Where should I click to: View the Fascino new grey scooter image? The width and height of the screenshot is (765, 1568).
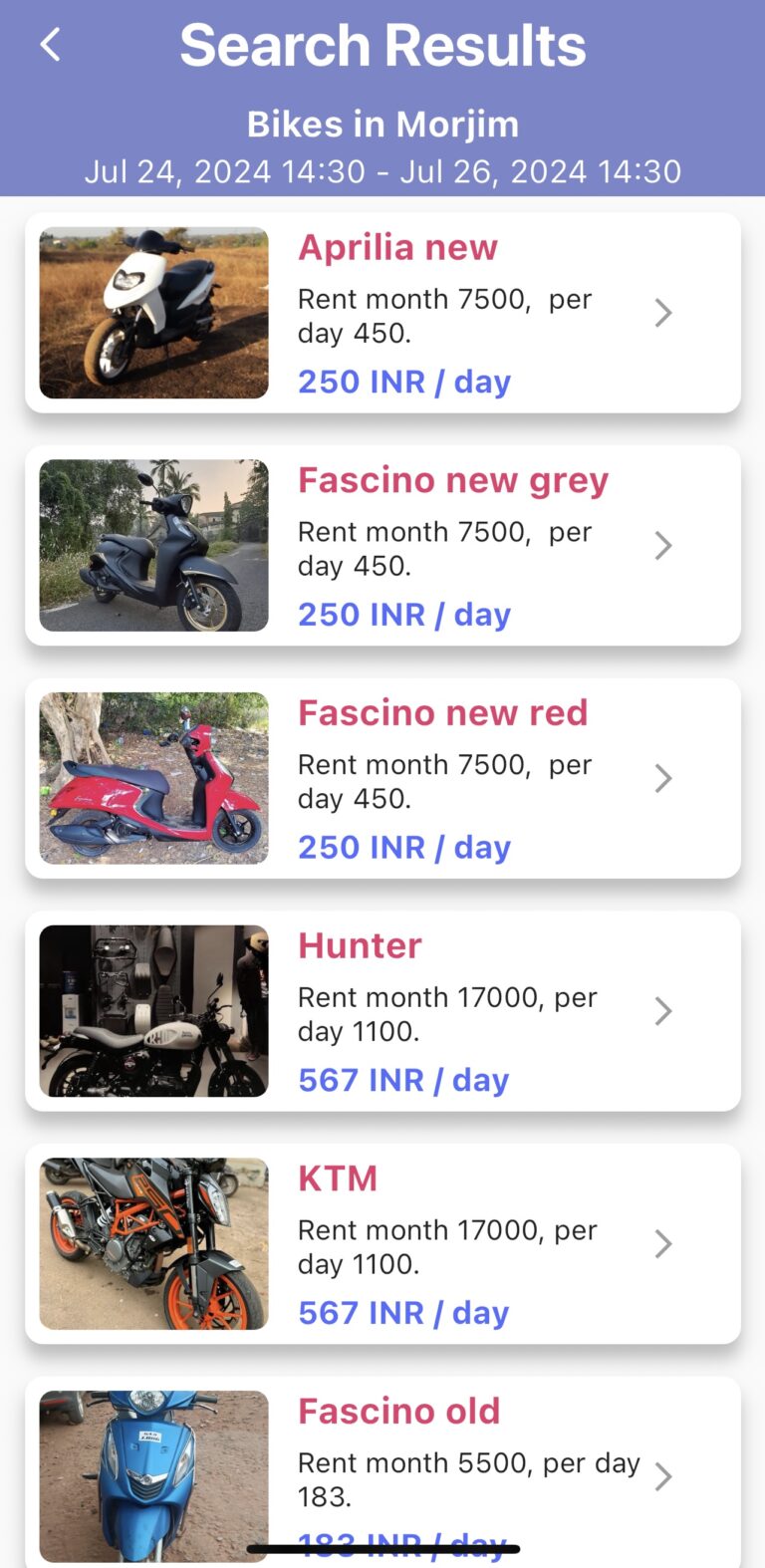click(x=153, y=545)
